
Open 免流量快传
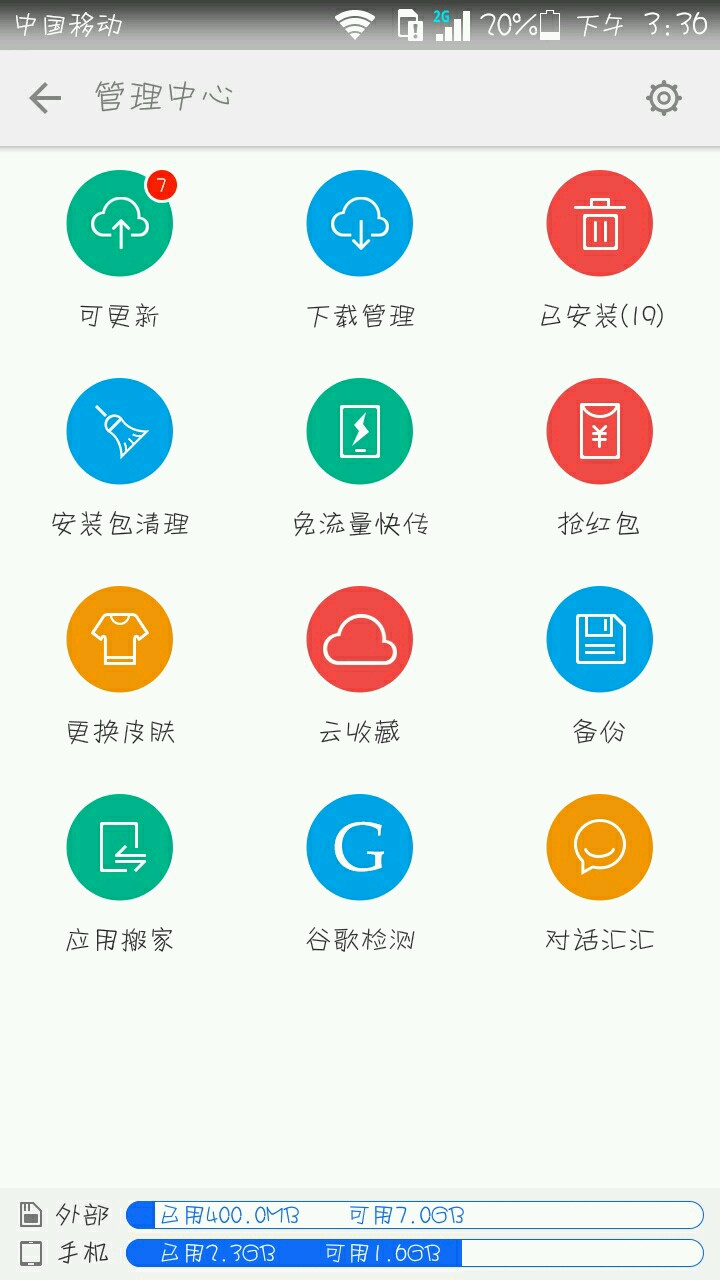[x=360, y=432]
